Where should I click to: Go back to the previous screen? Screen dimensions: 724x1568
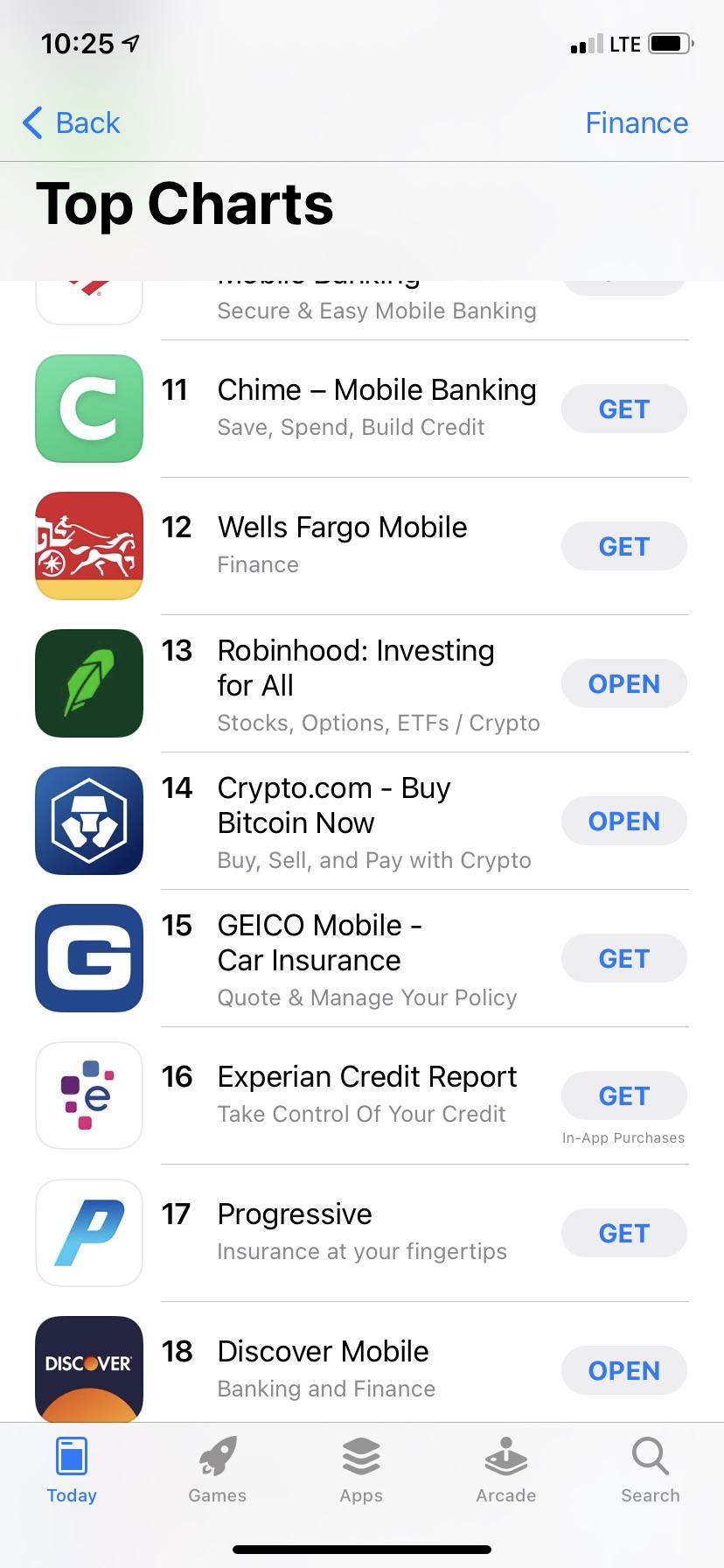point(72,123)
